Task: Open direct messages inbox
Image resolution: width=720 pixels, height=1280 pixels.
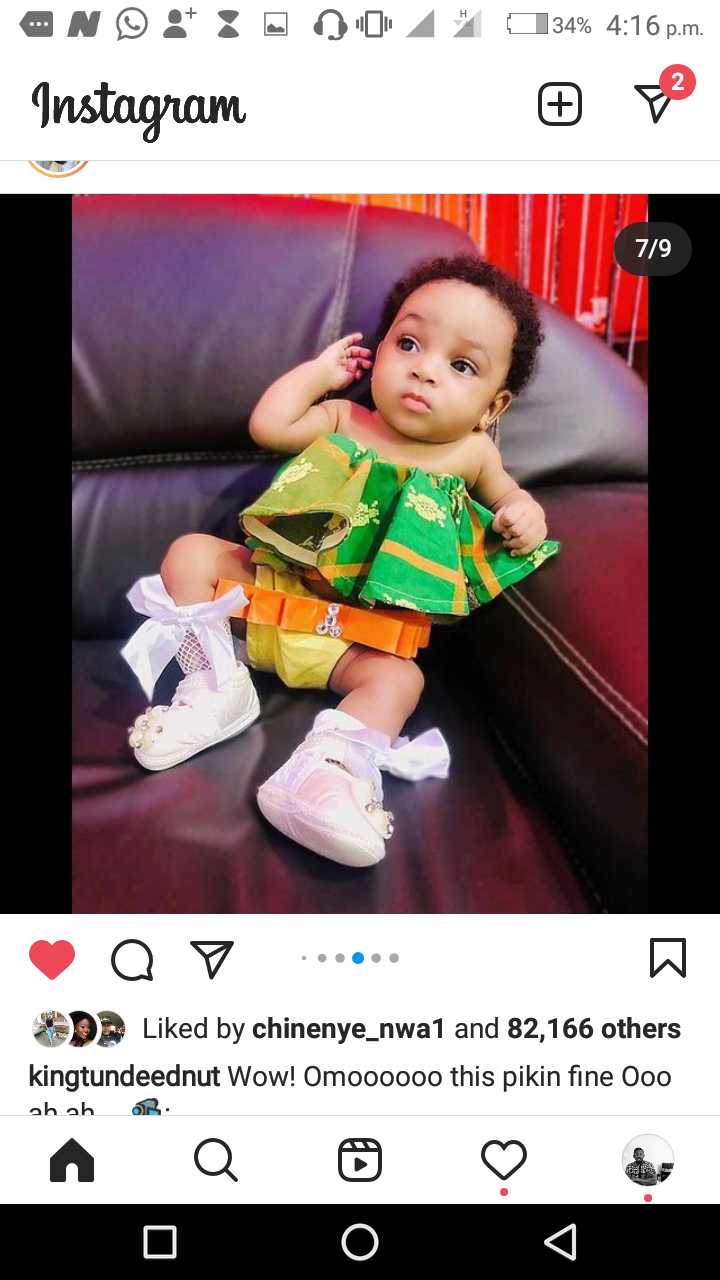Action: tap(655, 102)
